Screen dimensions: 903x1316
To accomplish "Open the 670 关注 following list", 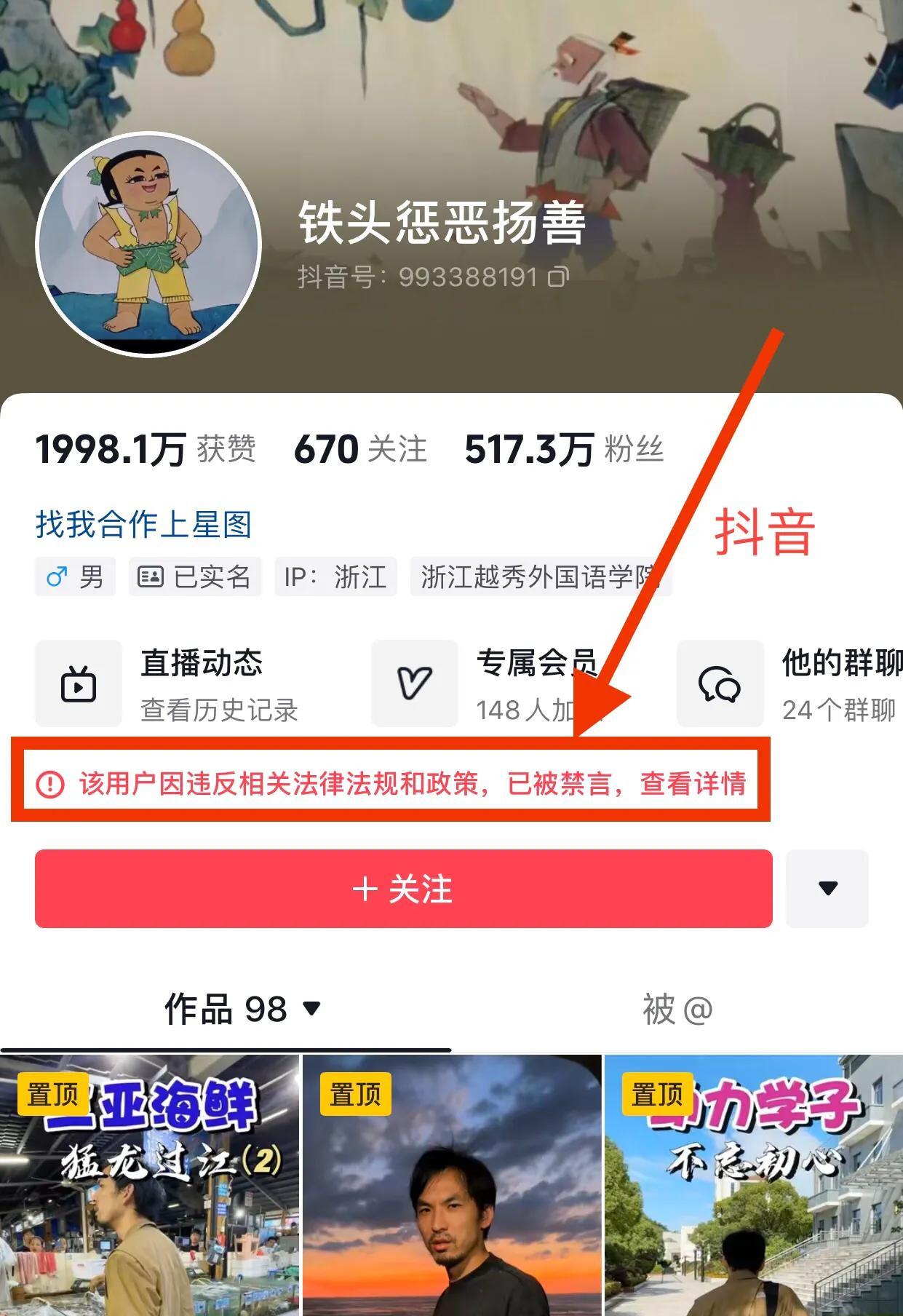I will click(x=360, y=449).
